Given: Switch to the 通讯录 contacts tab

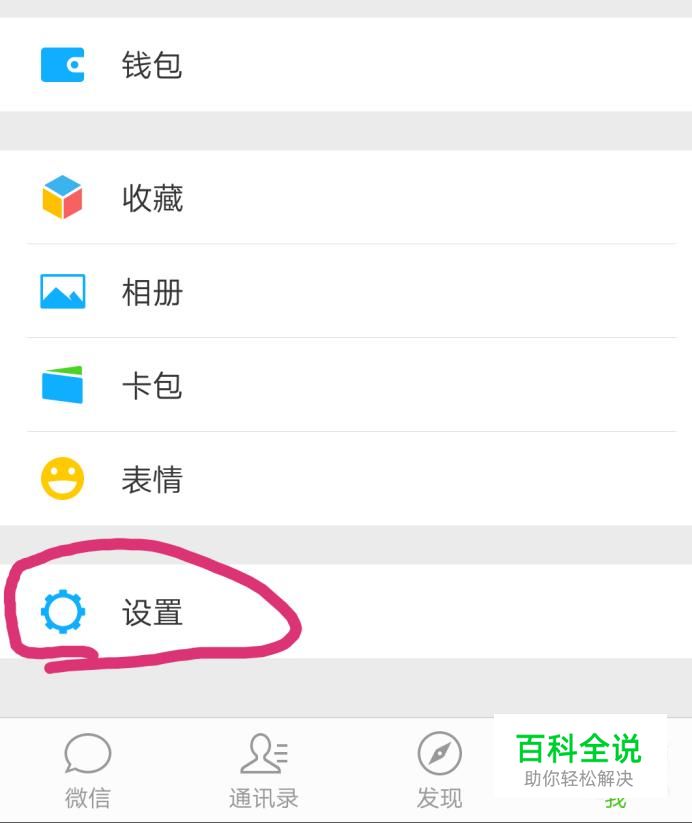Looking at the screenshot, I should (x=264, y=770).
